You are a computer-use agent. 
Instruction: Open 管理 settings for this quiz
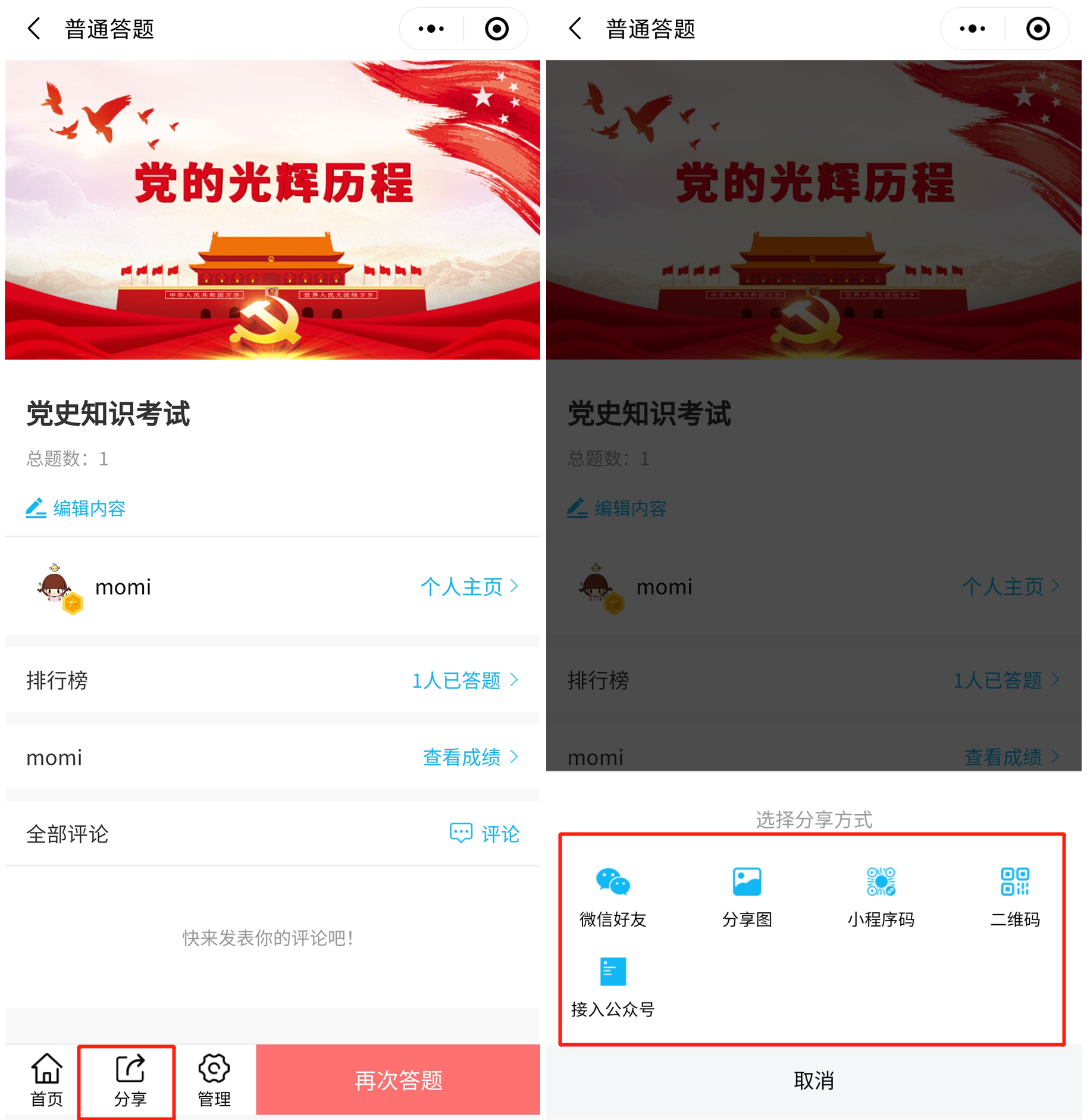pos(214,1080)
